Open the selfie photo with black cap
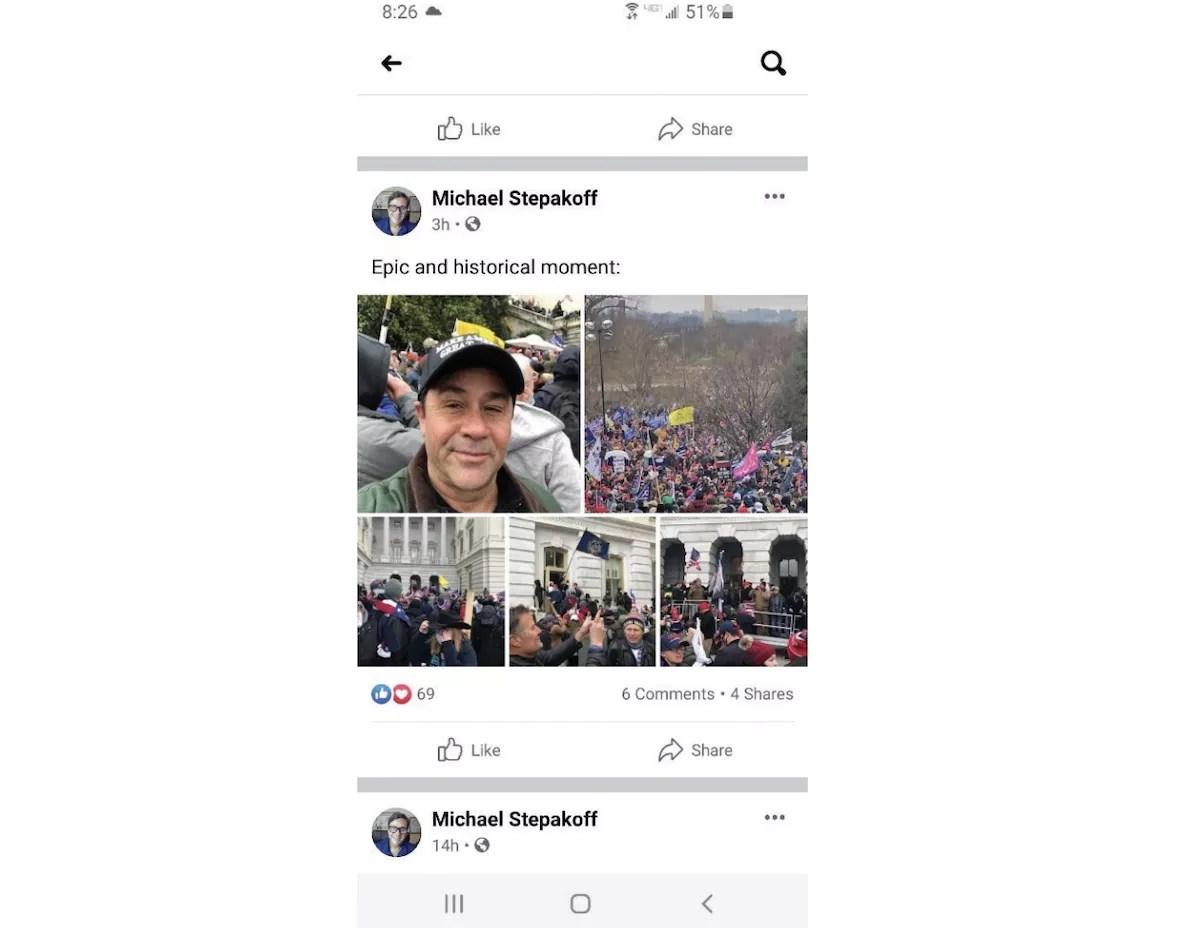Image resolution: width=1200 pixels, height=928 pixels. [469, 404]
